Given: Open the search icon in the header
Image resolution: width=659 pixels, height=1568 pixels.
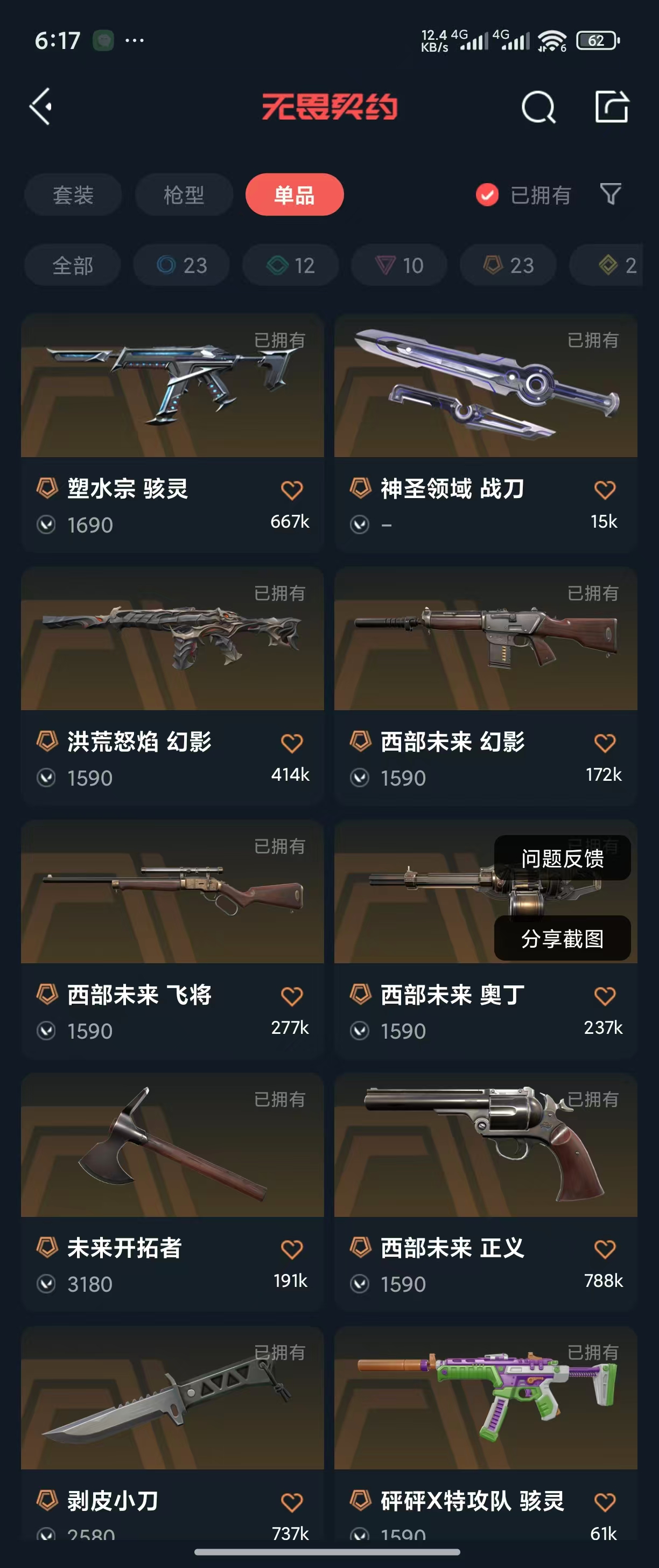Looking at the screenshot, I should pos(538,108).
